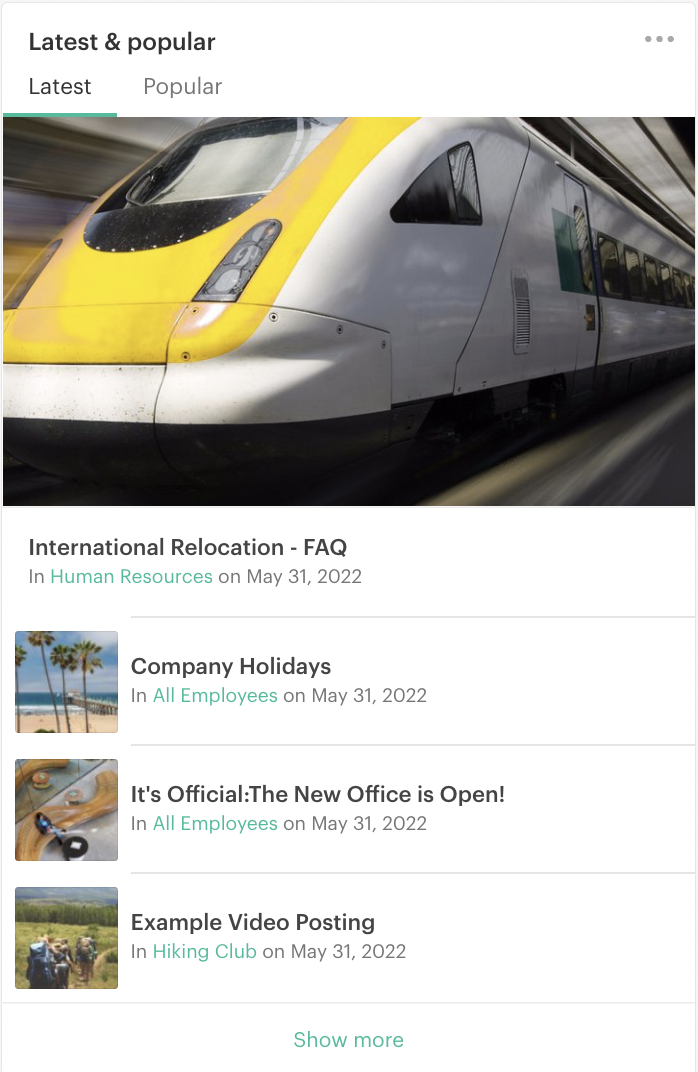This screenshot has height=1072, width=698.
Task: Select the Latest tab
Action: (60, 87)
